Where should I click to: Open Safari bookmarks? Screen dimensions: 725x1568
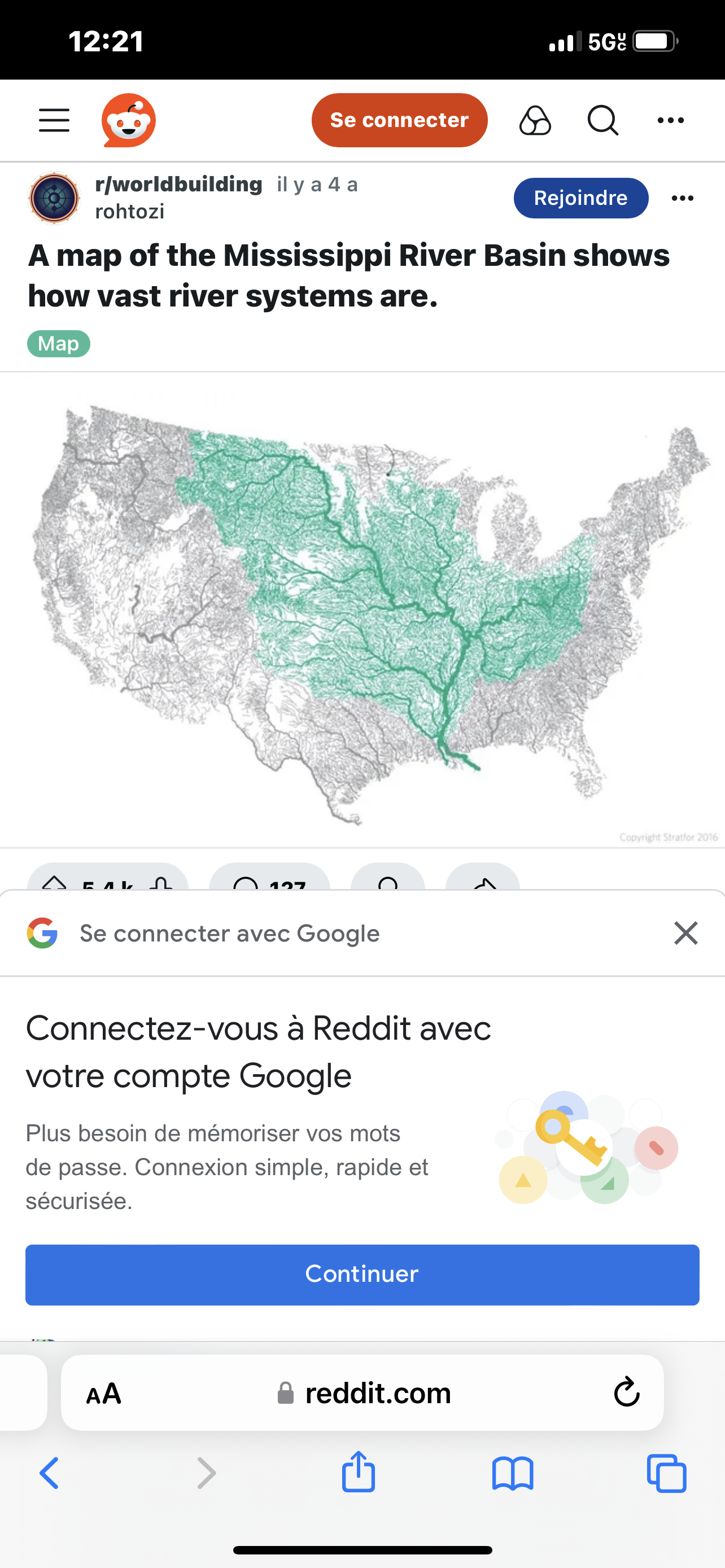513,1473
